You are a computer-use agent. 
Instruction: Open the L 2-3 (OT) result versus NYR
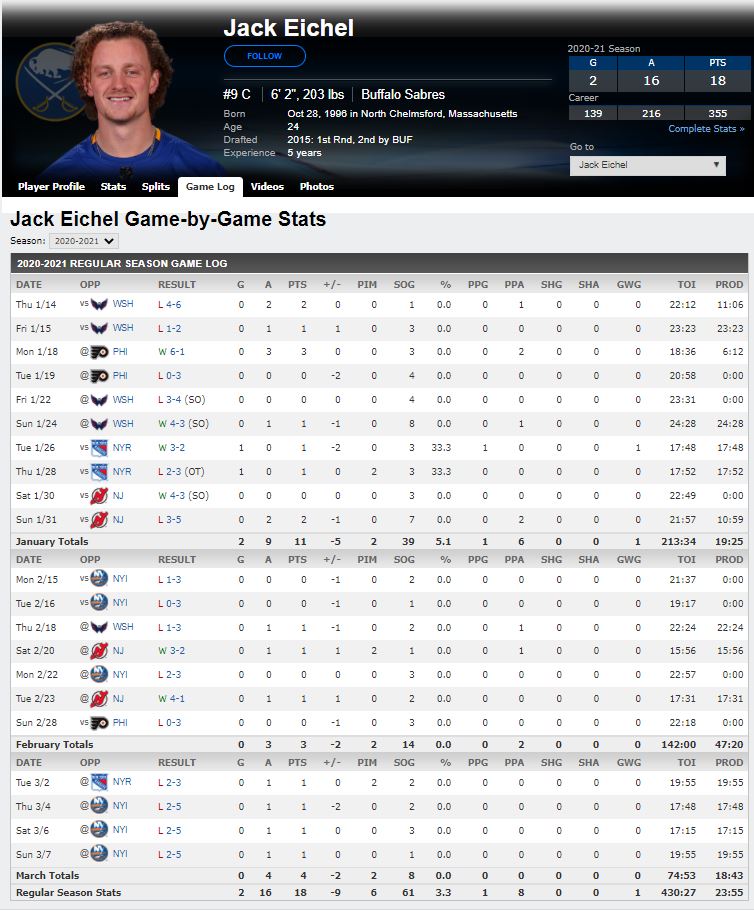point(182,472)
